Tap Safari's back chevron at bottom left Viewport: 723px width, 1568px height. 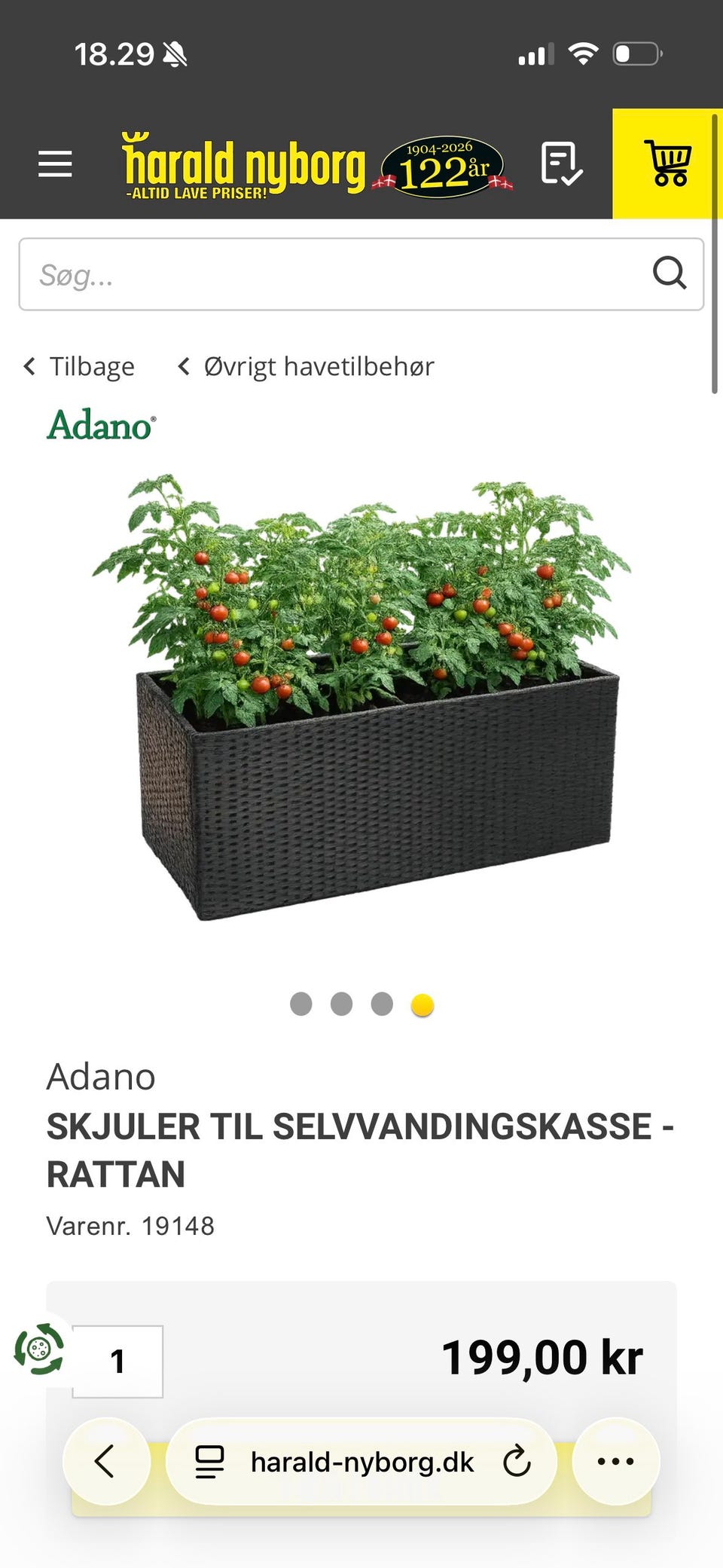tap(106, 1462)
